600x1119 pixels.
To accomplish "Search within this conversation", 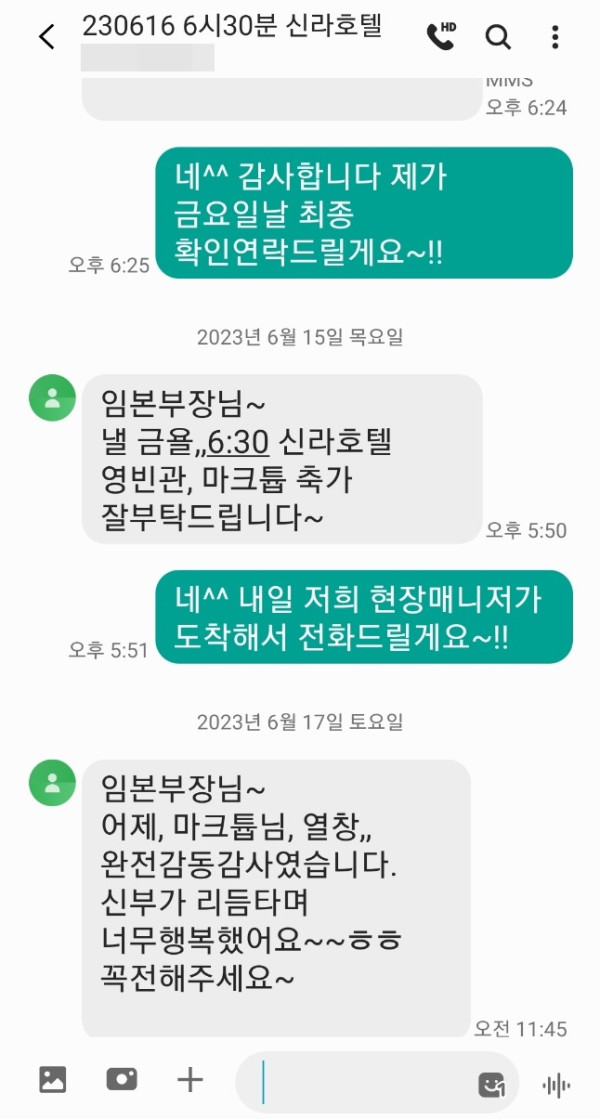I will [x=497, y=37].
